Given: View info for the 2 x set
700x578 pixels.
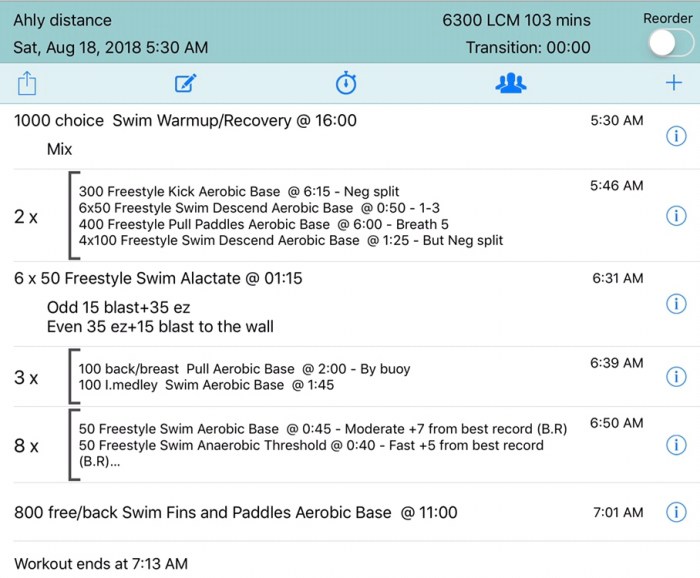Looking at the screenshot, I should click(675, 216).
